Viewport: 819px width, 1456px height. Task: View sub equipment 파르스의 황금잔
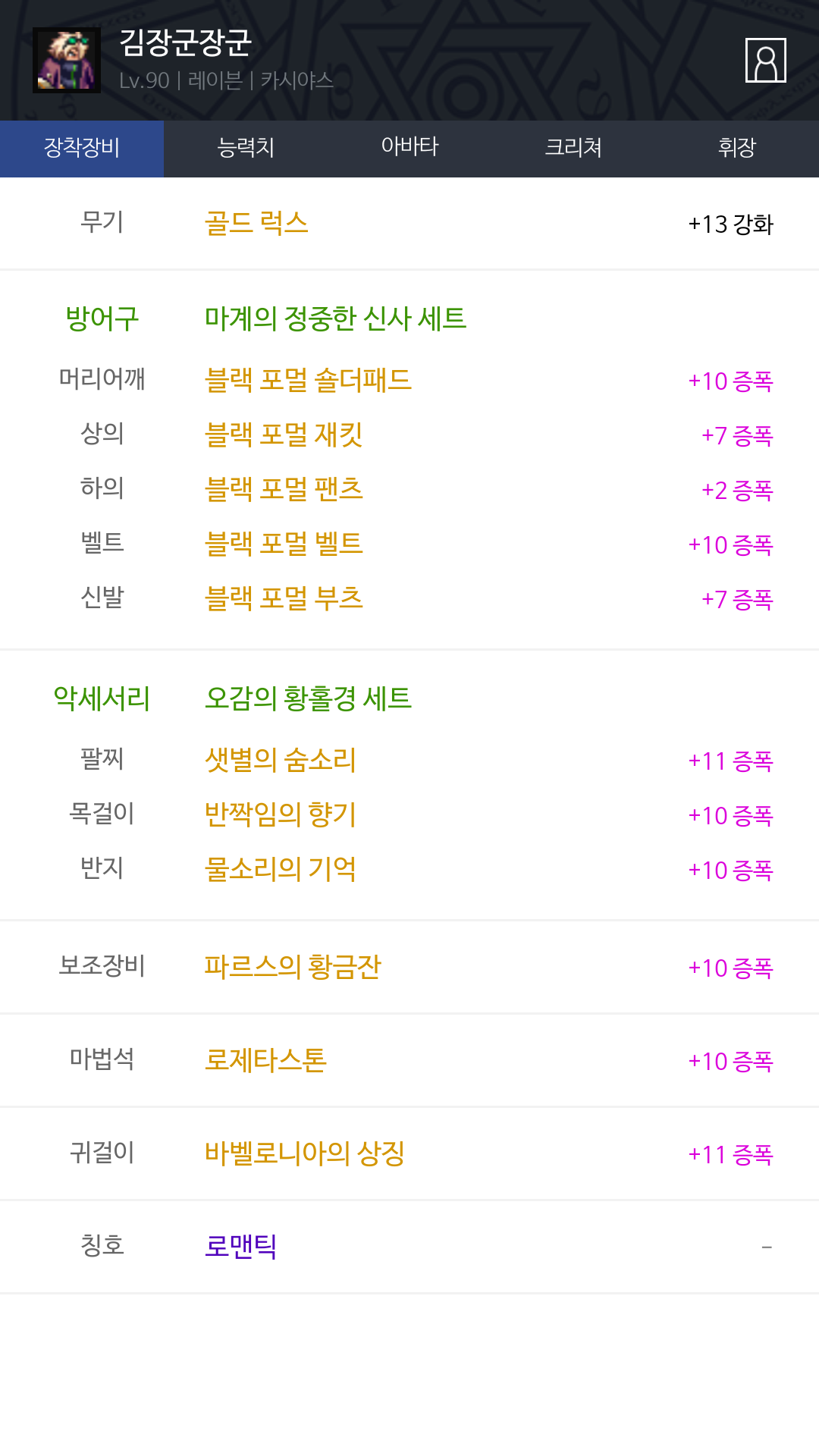(x=293, y=967)
